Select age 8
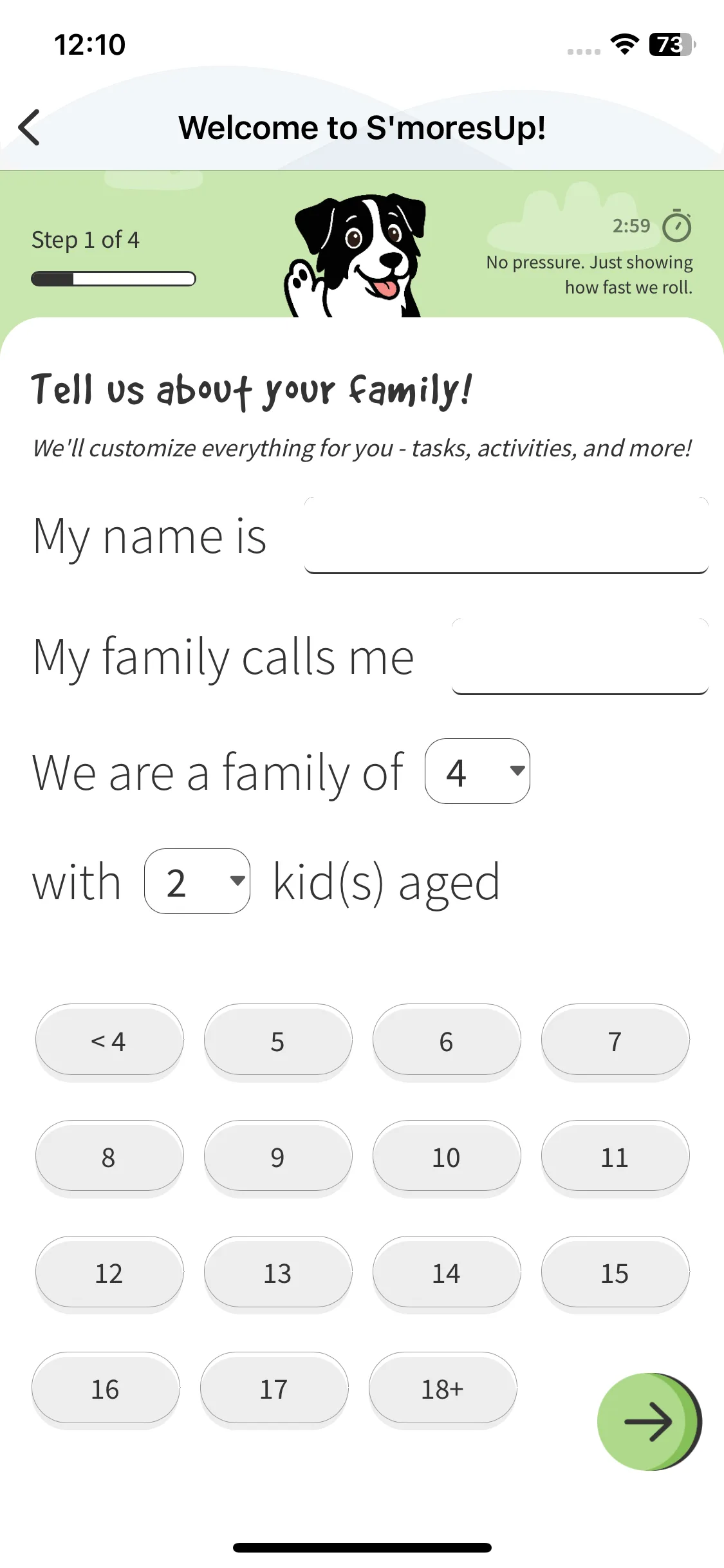The height and width of the screenshot is (1568, 724). [109, 1156]
